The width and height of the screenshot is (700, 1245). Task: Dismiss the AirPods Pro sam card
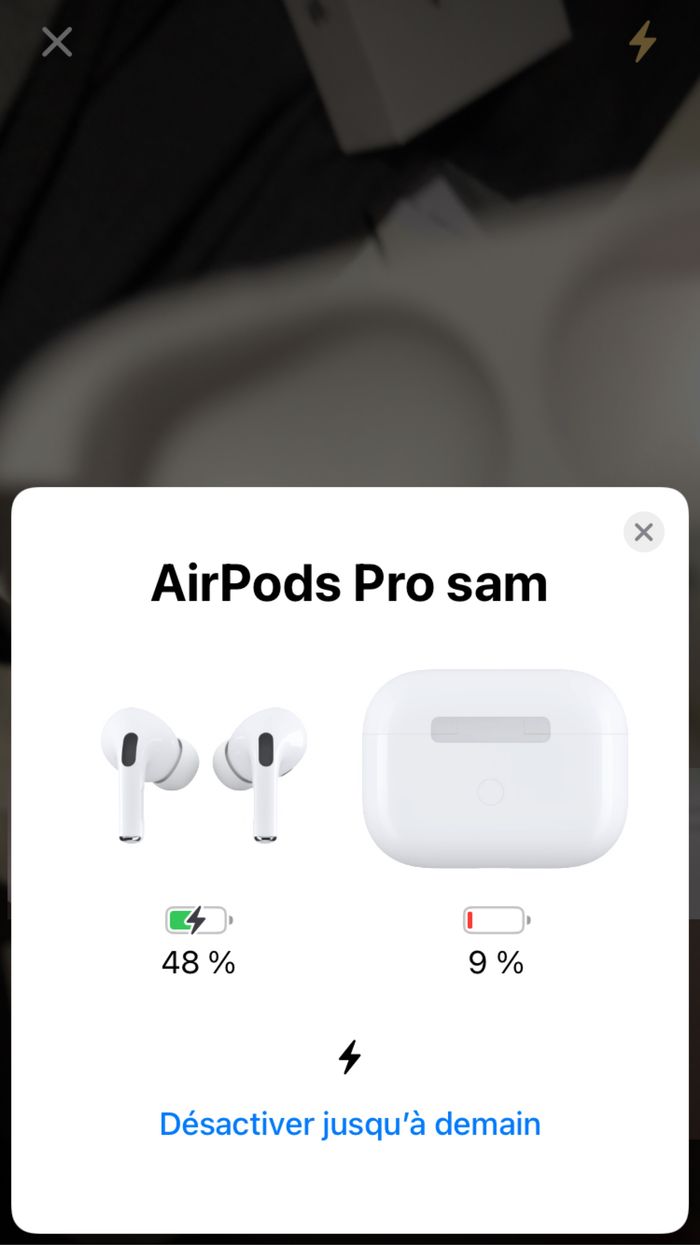click(x=643, y=532)
